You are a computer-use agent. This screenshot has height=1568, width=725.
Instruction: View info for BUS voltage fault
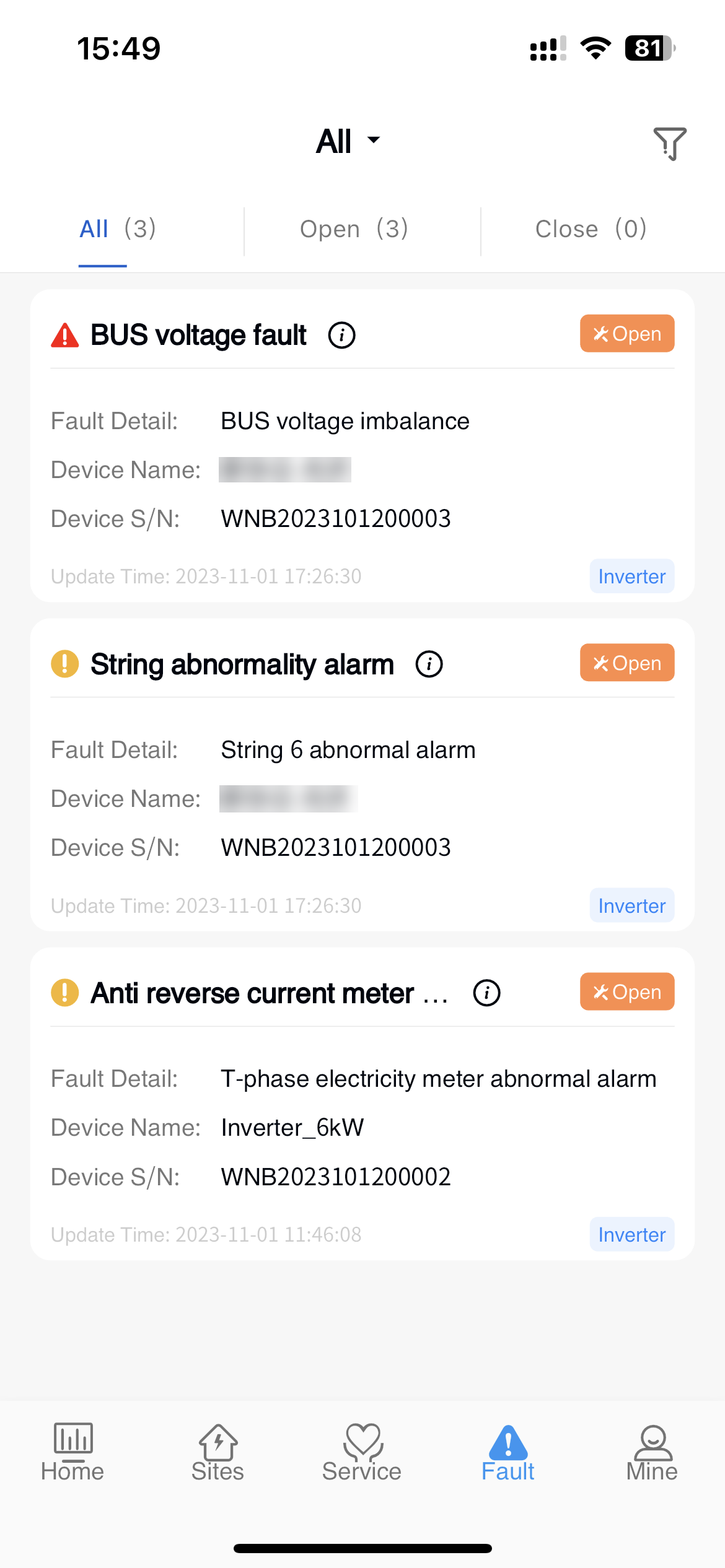click(x=341, y=334)
